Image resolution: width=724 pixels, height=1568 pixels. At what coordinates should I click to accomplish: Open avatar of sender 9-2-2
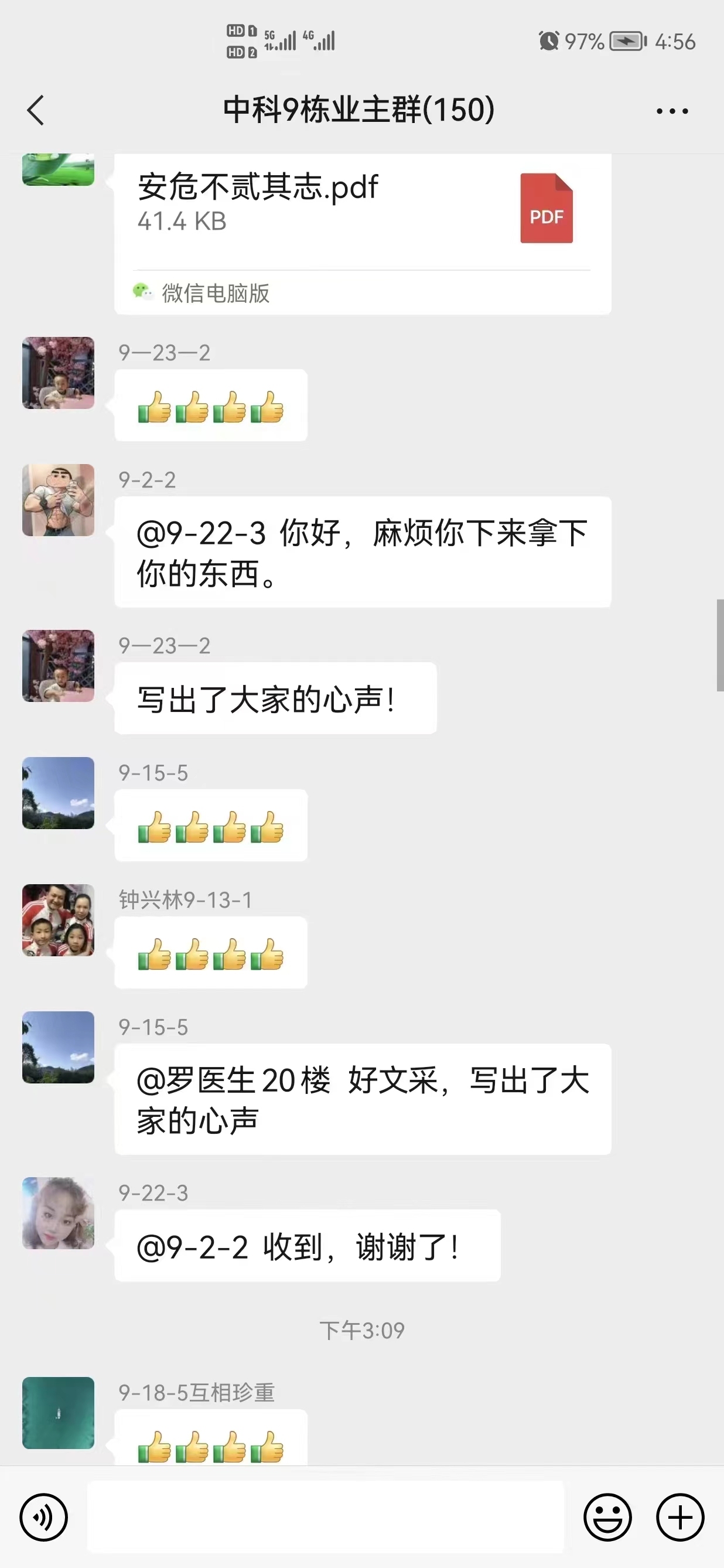[59, 500]
